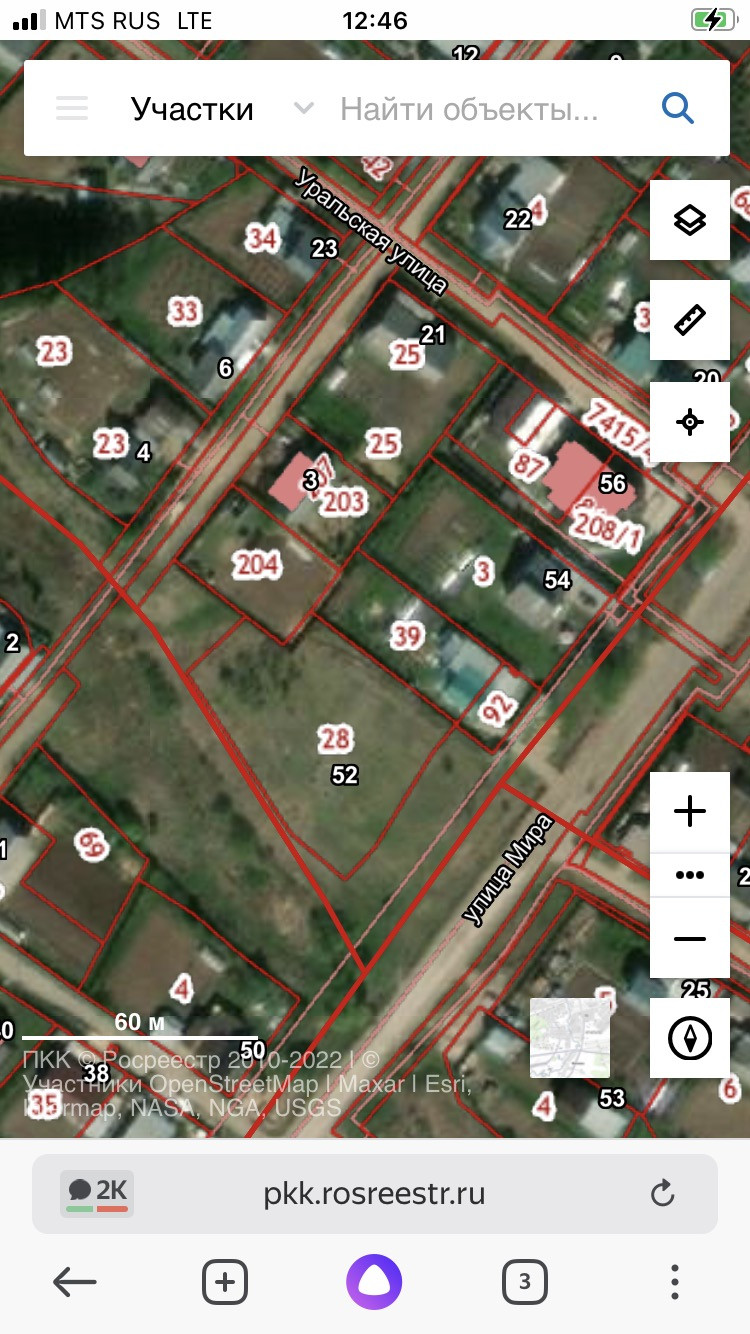Image resolution: width=750 pixels, height=1334 pixels.
Task: Launch the Alice voice assistant
Action: [374, 1282]
